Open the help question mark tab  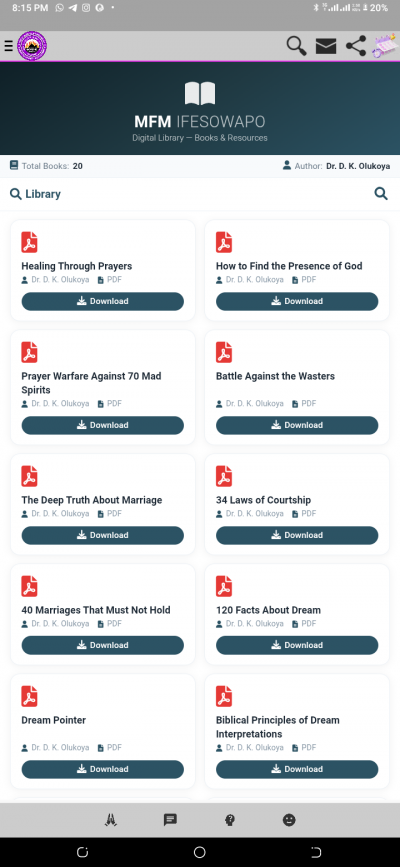[230, 820]
